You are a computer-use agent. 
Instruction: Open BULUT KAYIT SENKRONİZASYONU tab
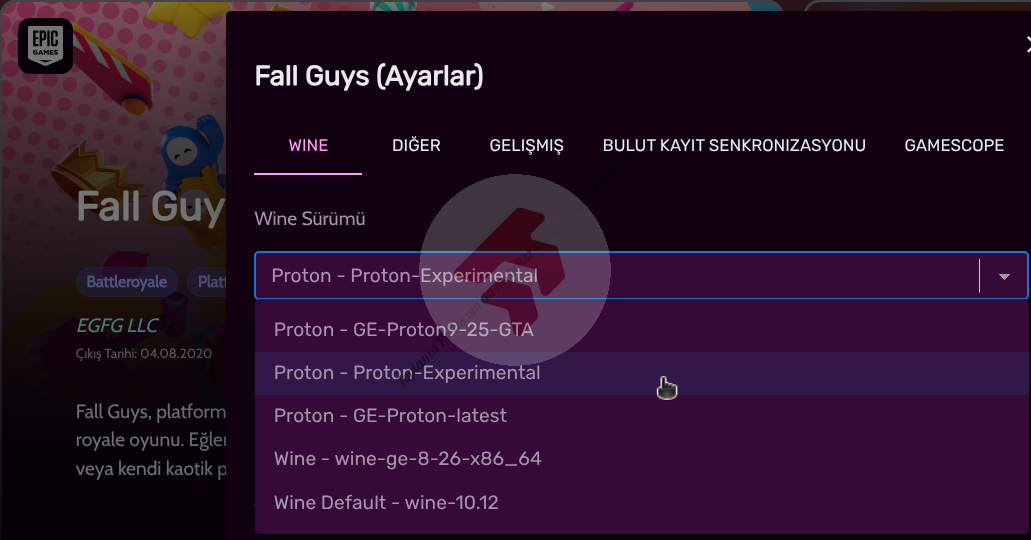tap(734, 145)
